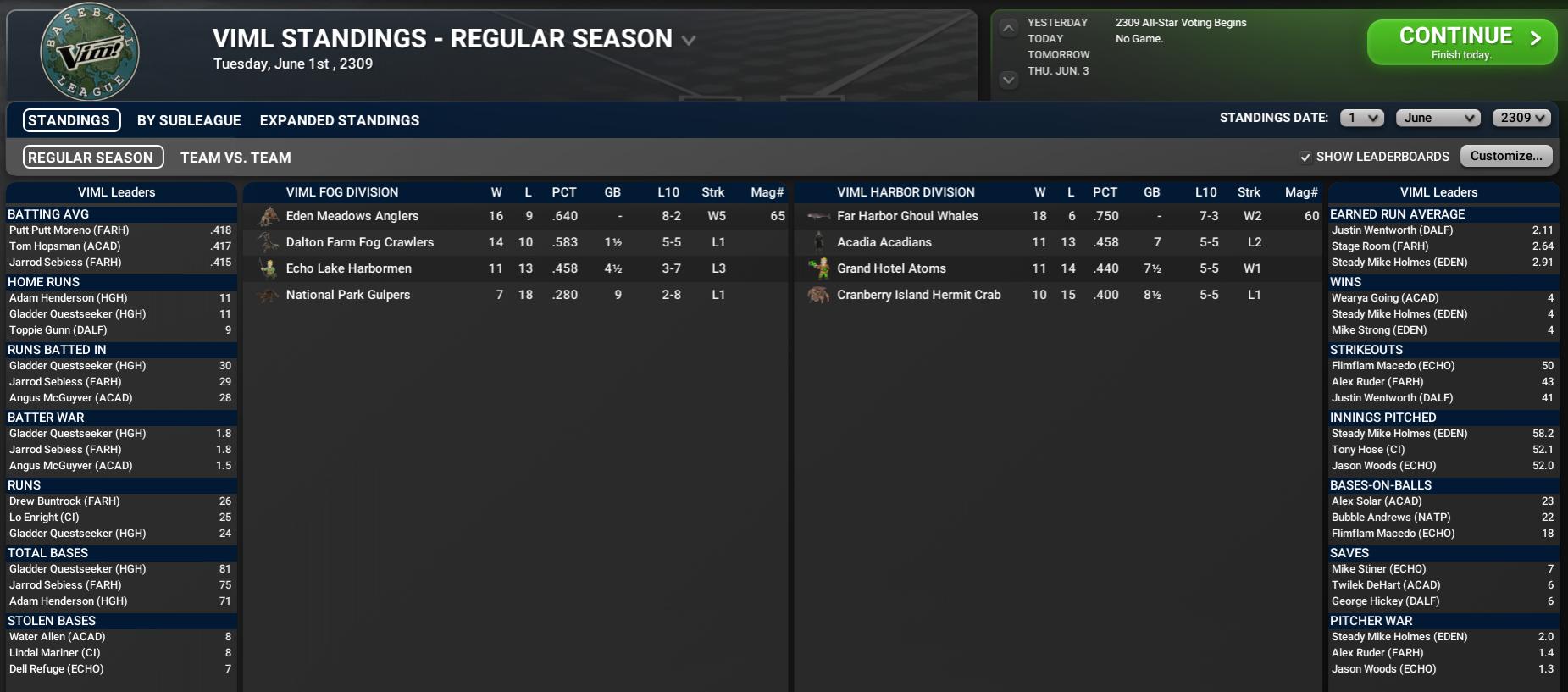Open Eden Meadows Anglers team page

click(352, 216)
